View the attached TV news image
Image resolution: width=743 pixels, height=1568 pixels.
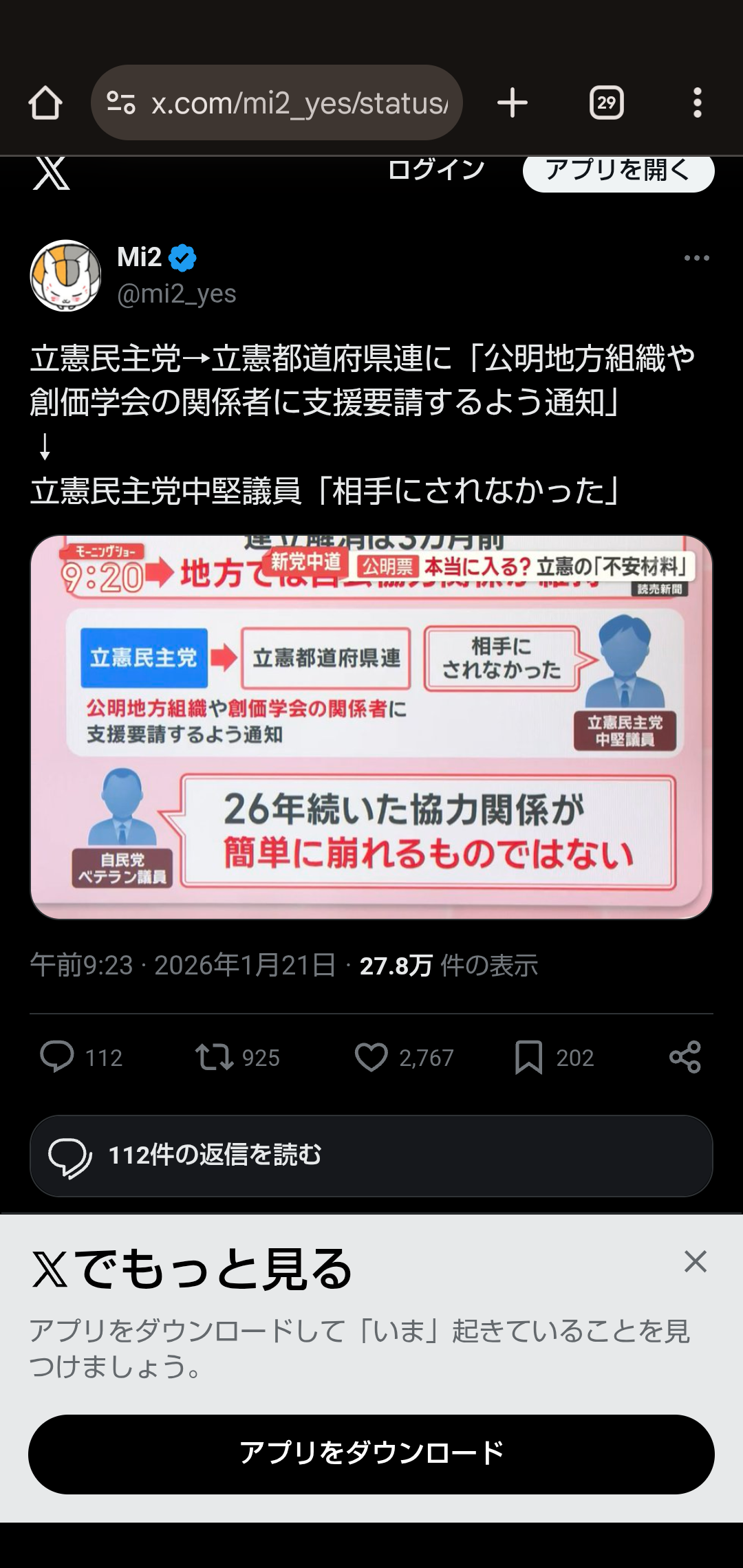(x=371, y=727)
